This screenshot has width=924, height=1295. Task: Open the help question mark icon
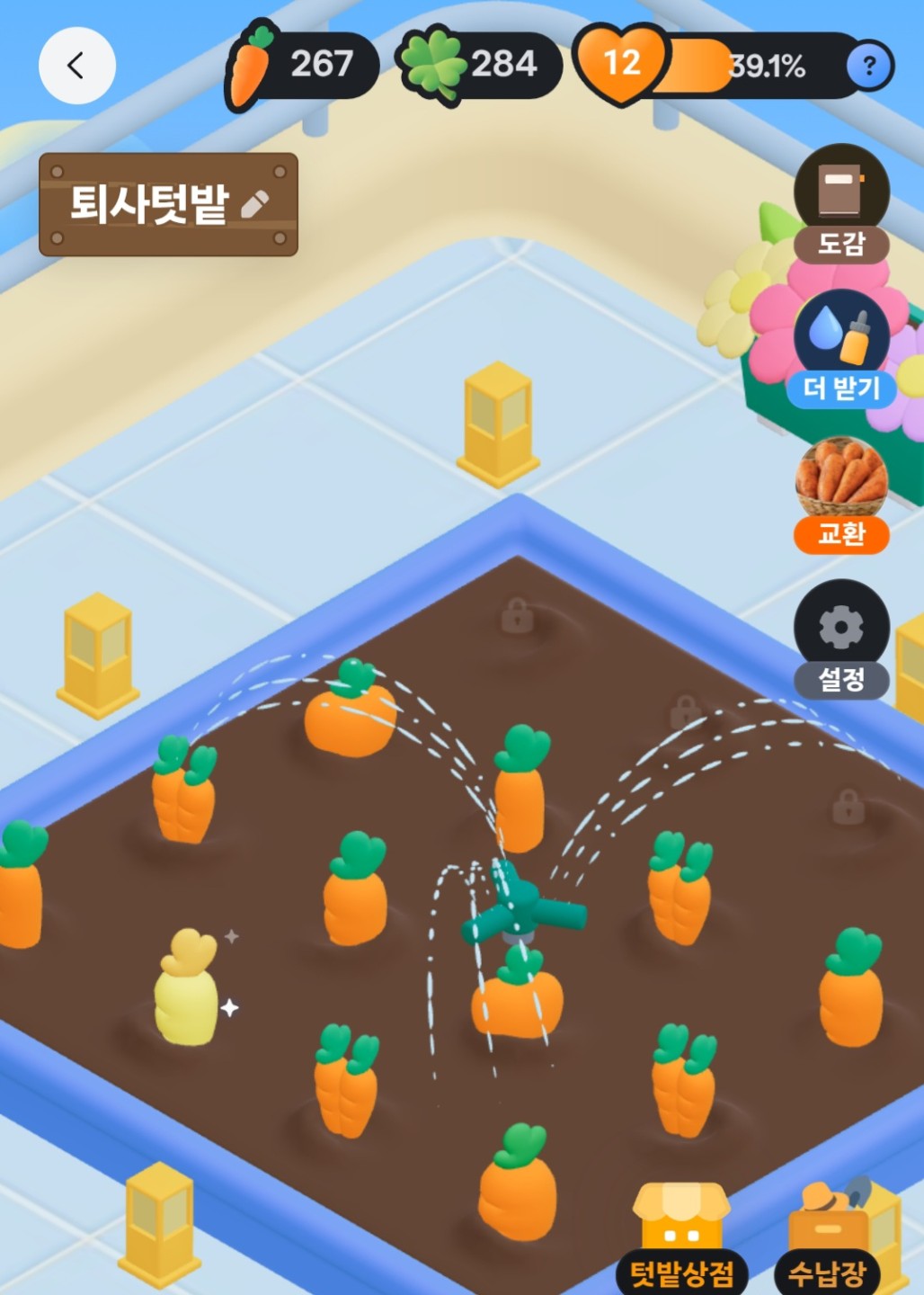point(868,66)
